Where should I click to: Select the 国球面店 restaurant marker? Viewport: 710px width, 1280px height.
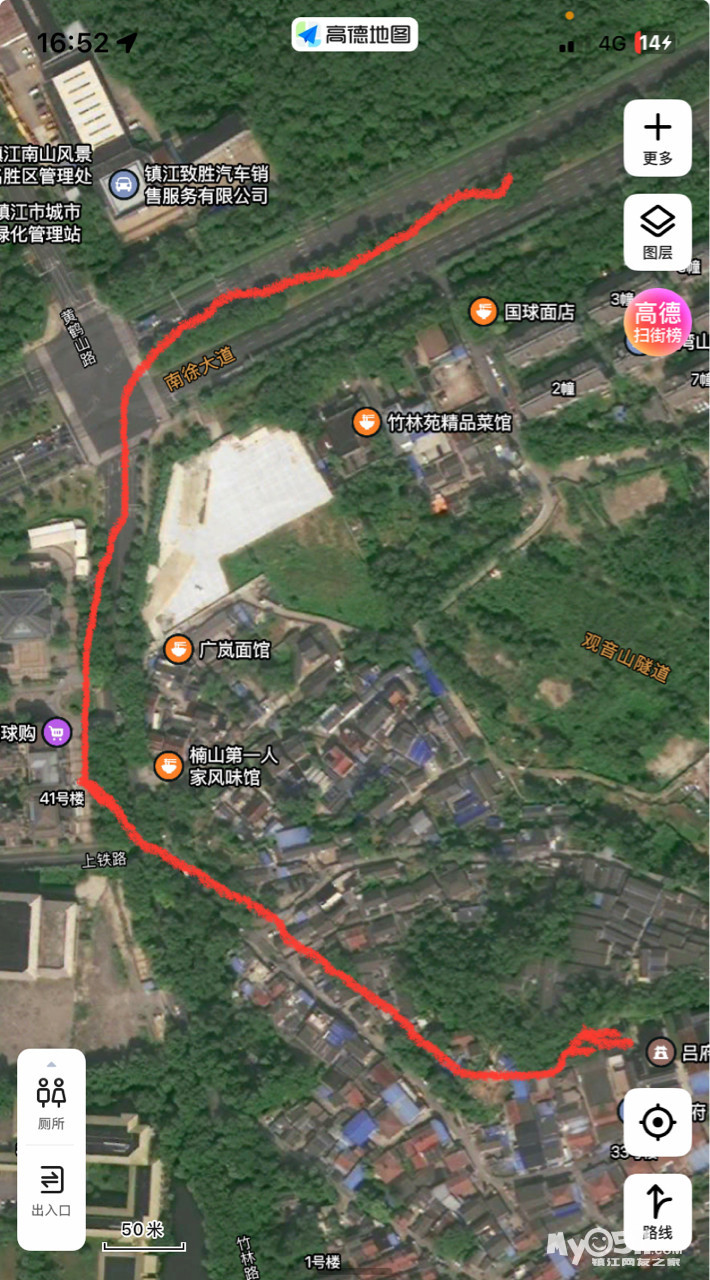pos(484,311)
